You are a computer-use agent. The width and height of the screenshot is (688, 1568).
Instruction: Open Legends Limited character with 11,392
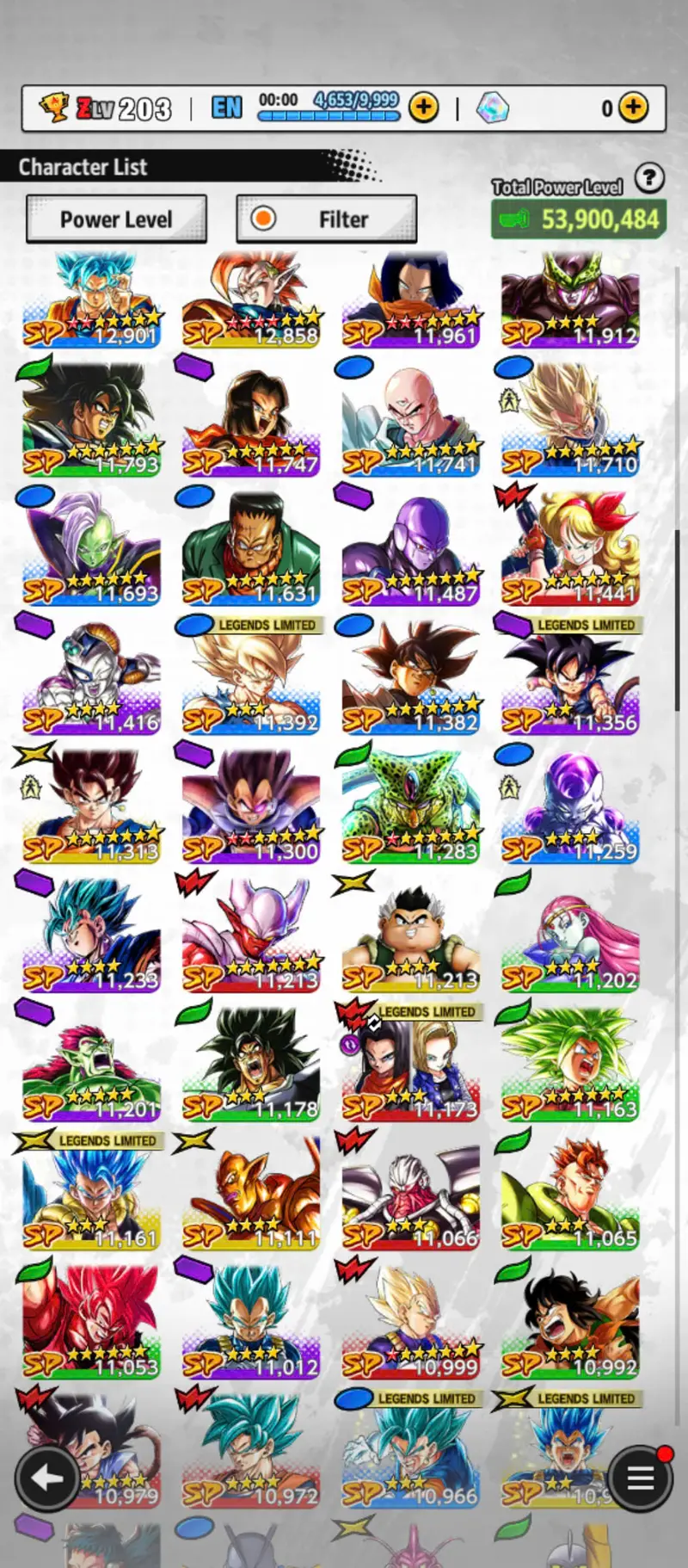(251, 680)
